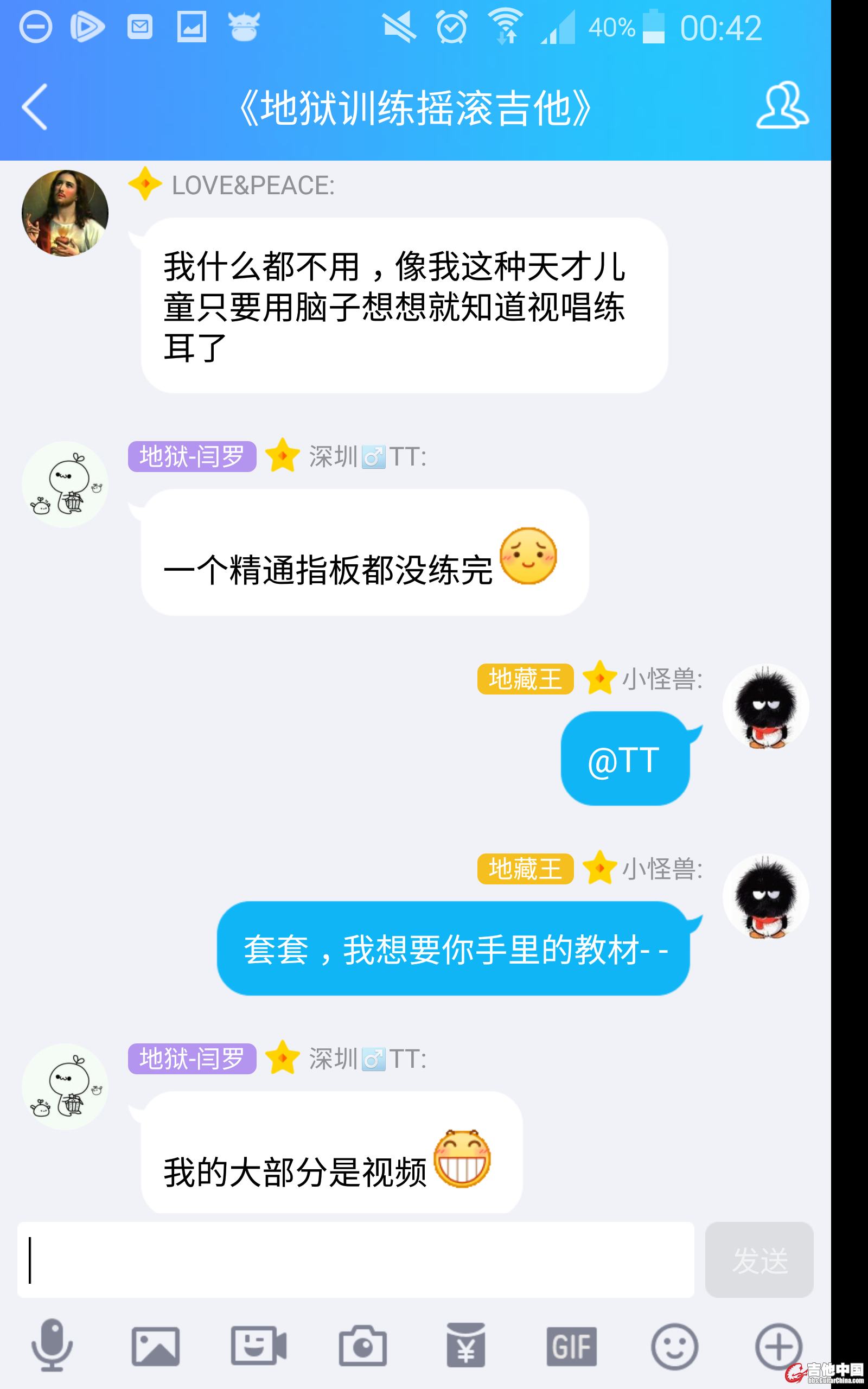Open more options with the plus icon
The width and height of the screenshot is (868, 1389).
click(x=778, y=1346)
